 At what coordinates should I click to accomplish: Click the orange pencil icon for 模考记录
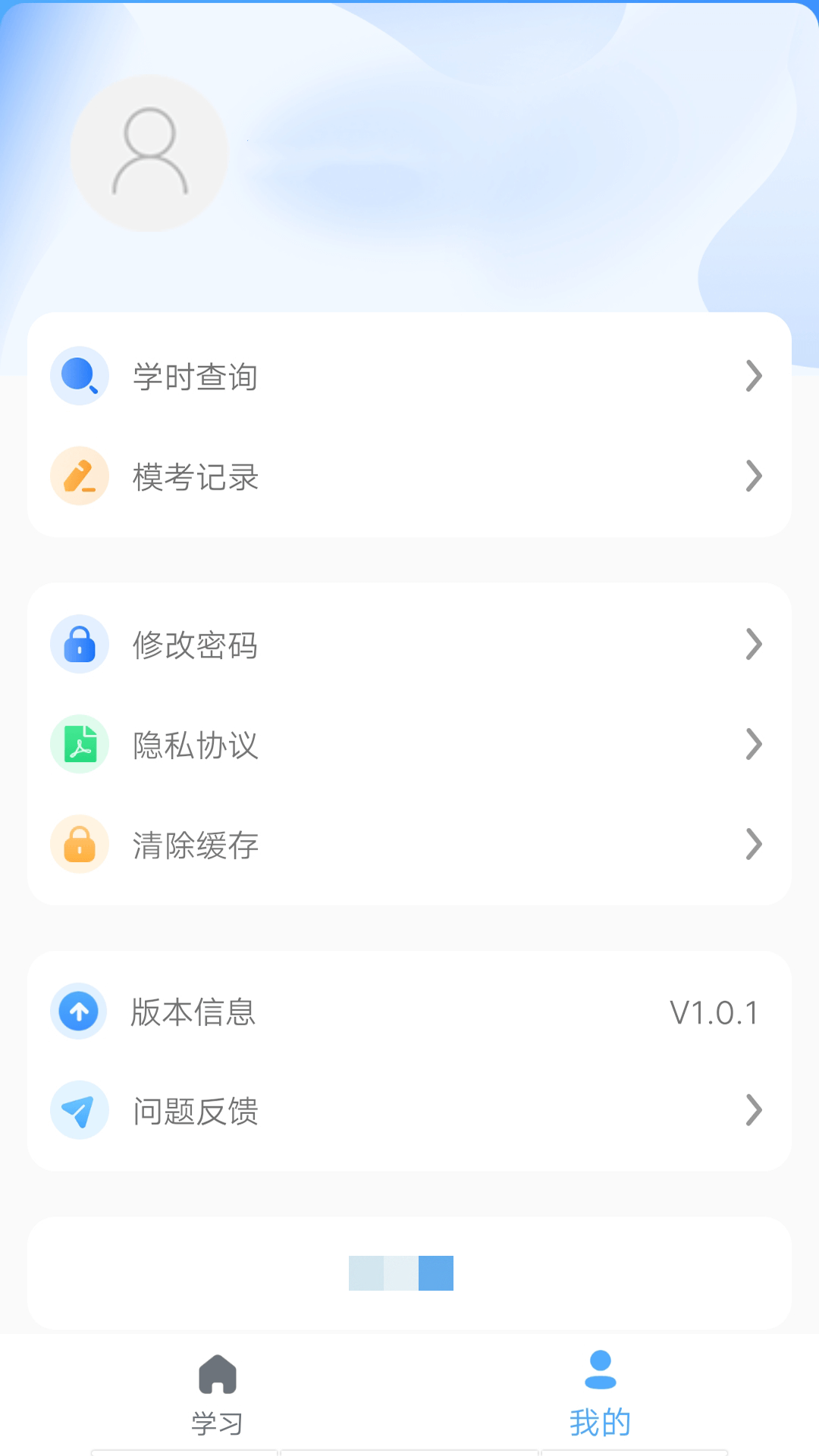[79, 476]
